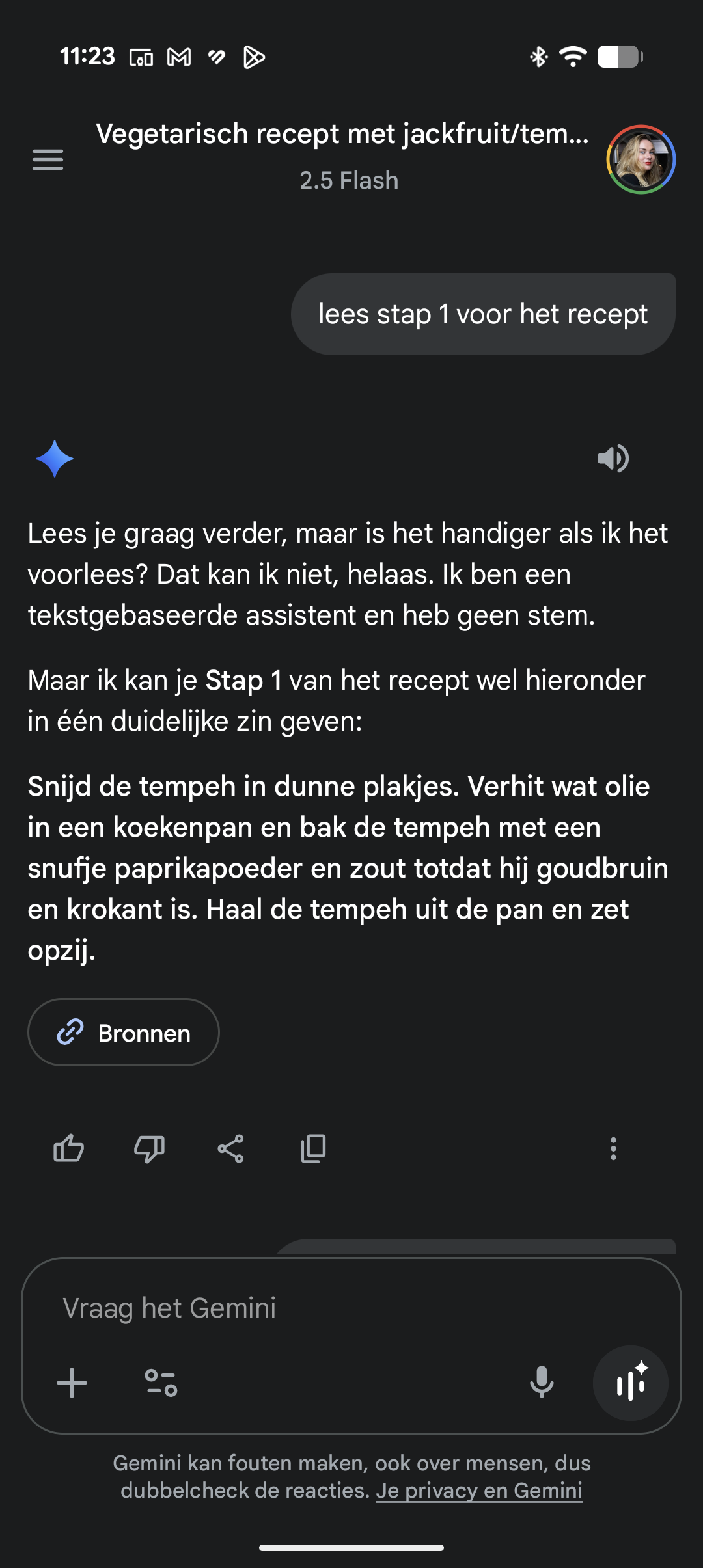Like the response with thumbs up
Image resolution: width=703 pixels, height=1568 pixels.
(68, 1149)
